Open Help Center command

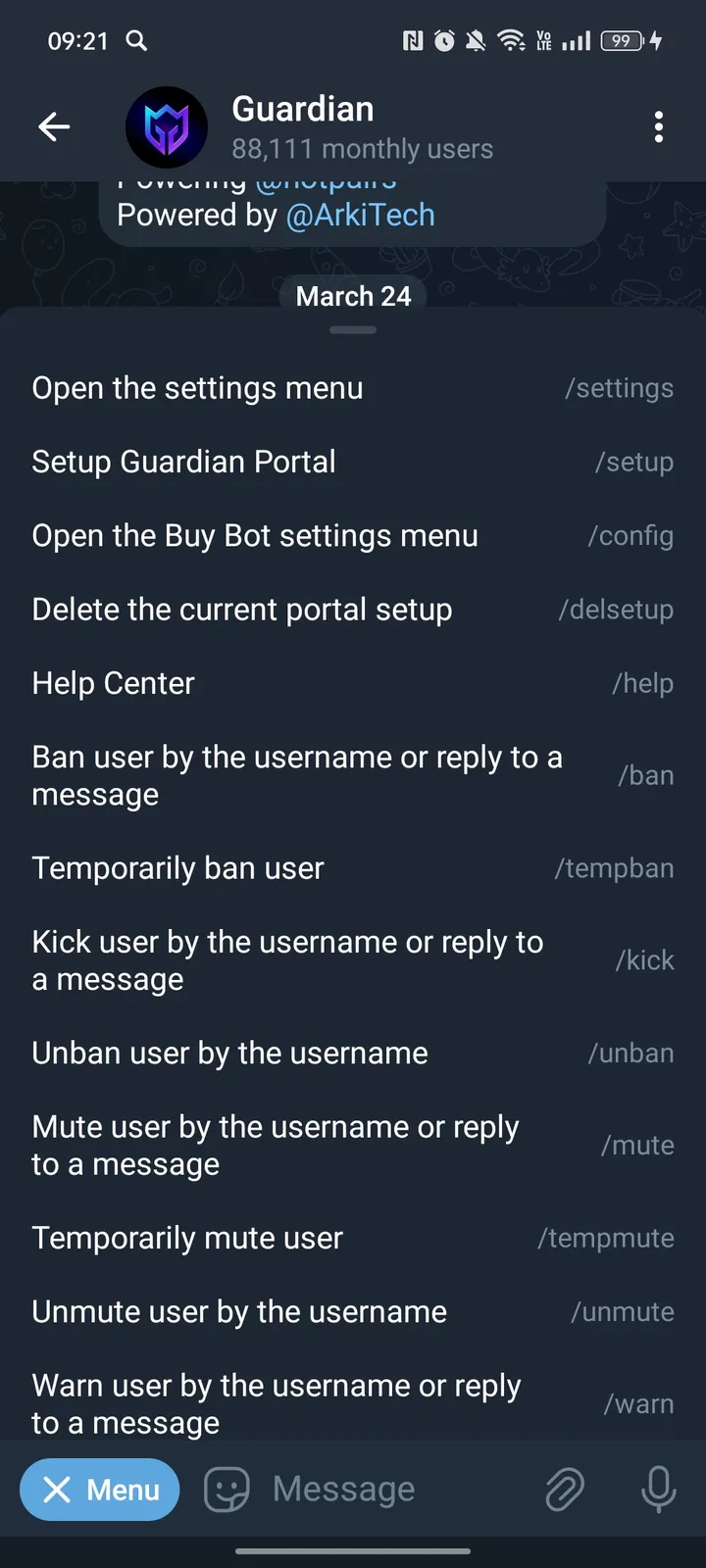click(x=352, y=683)
